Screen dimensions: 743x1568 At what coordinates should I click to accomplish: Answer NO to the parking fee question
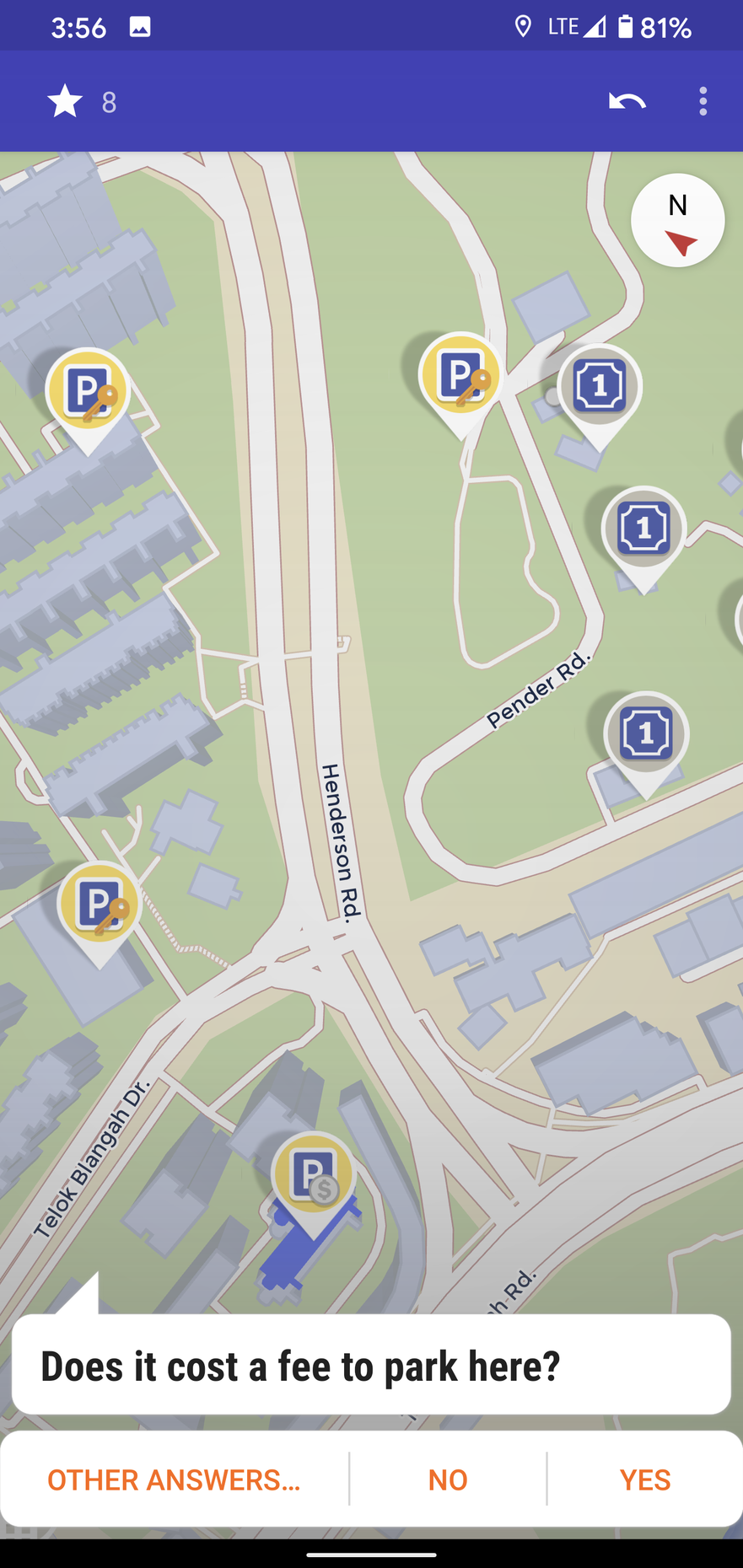[x=447, y=1479]
